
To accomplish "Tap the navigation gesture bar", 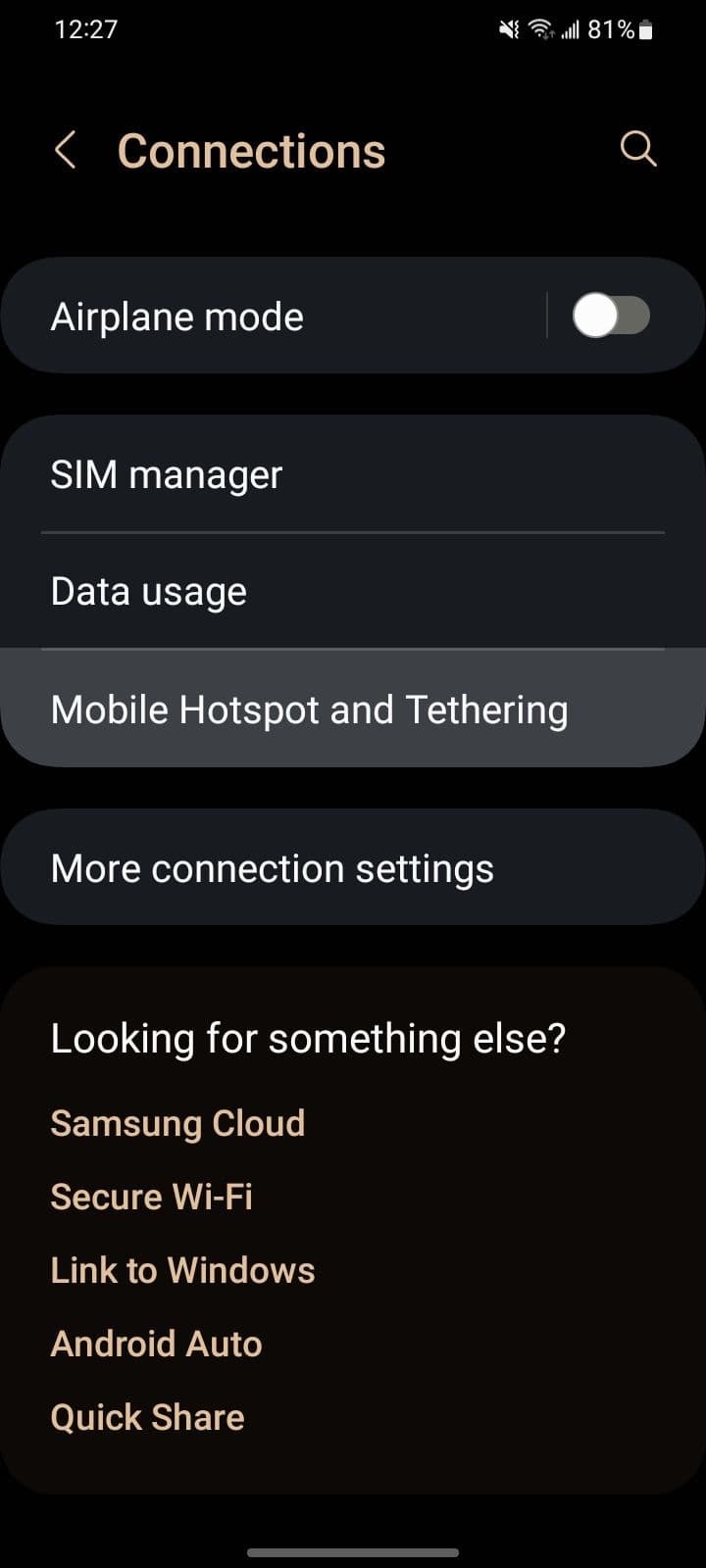I will (353, 1552).
